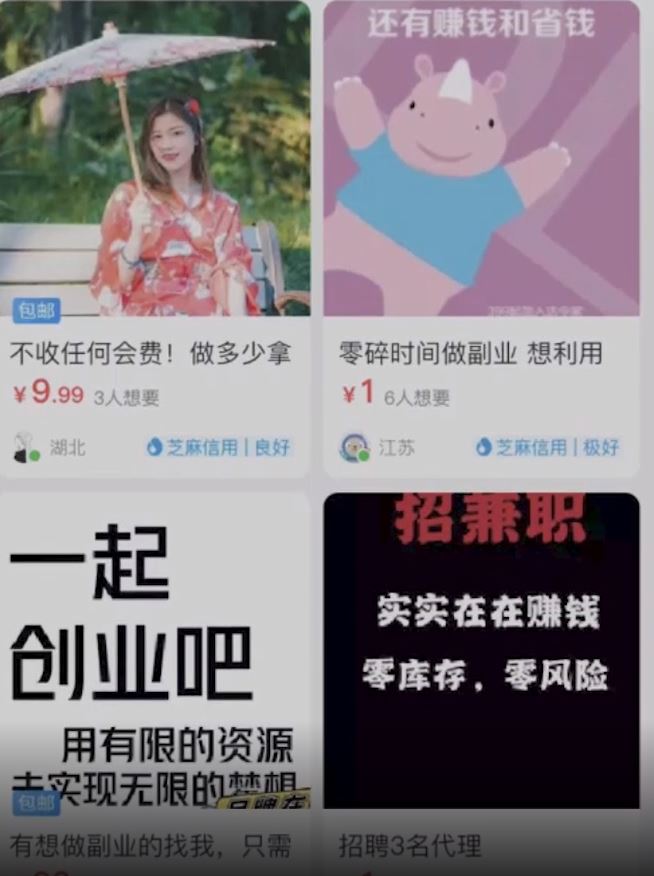Open the 一起创业吧 listing
Screen dimensions: 654x876
pyautogui.click(x=155, y=650)
